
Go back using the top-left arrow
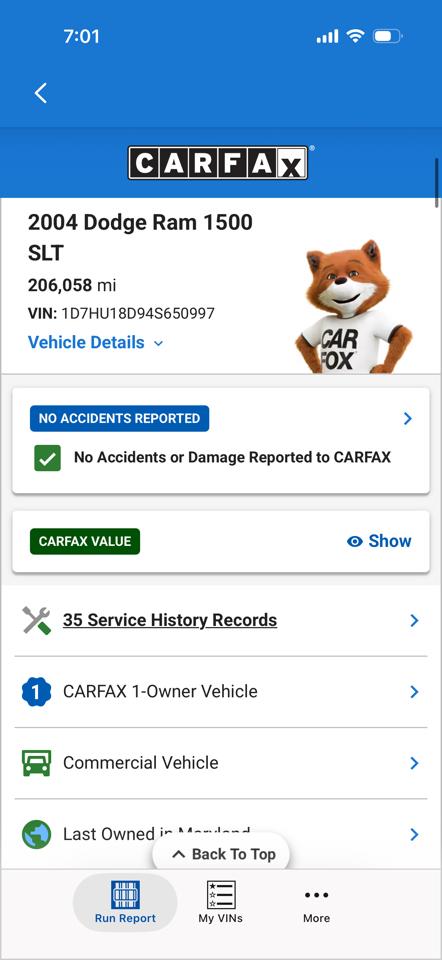pyautogui.click(x=41, y=93)
